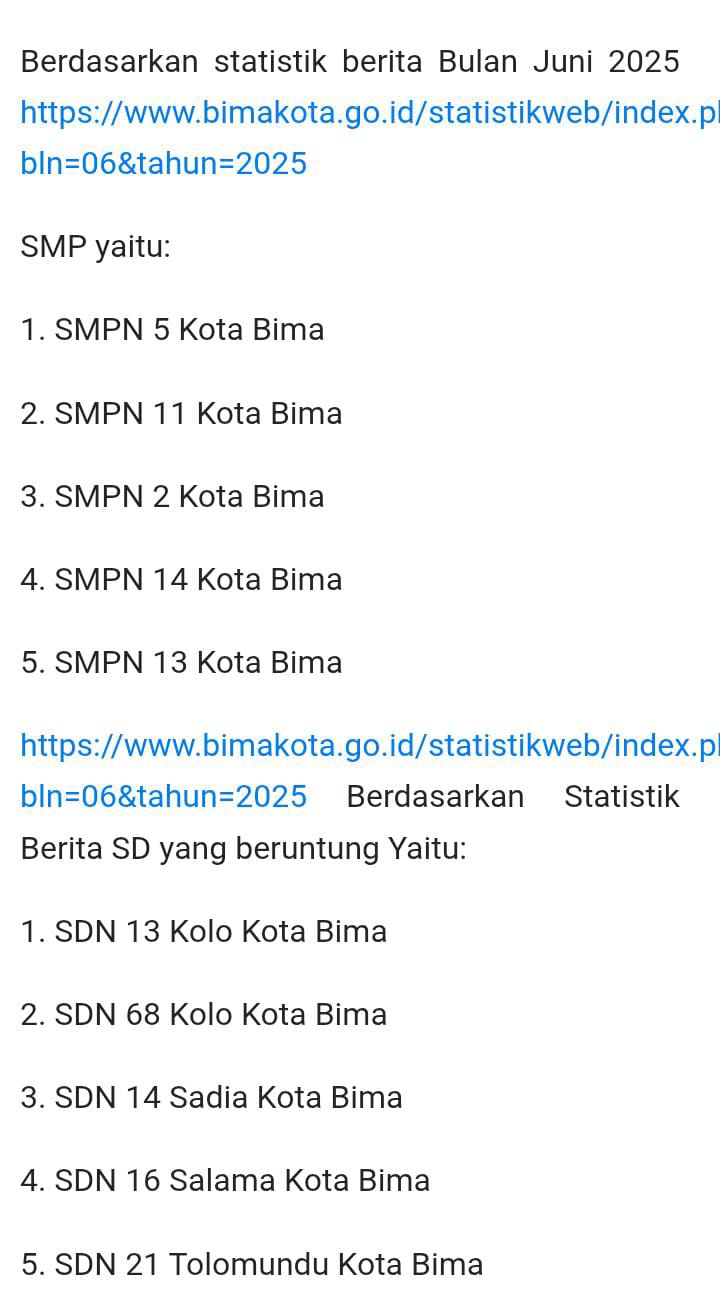Viewport: 720px width, 1307px height.
Task: Open the statistikweb link above SMP yaitu
Action: 369,113
